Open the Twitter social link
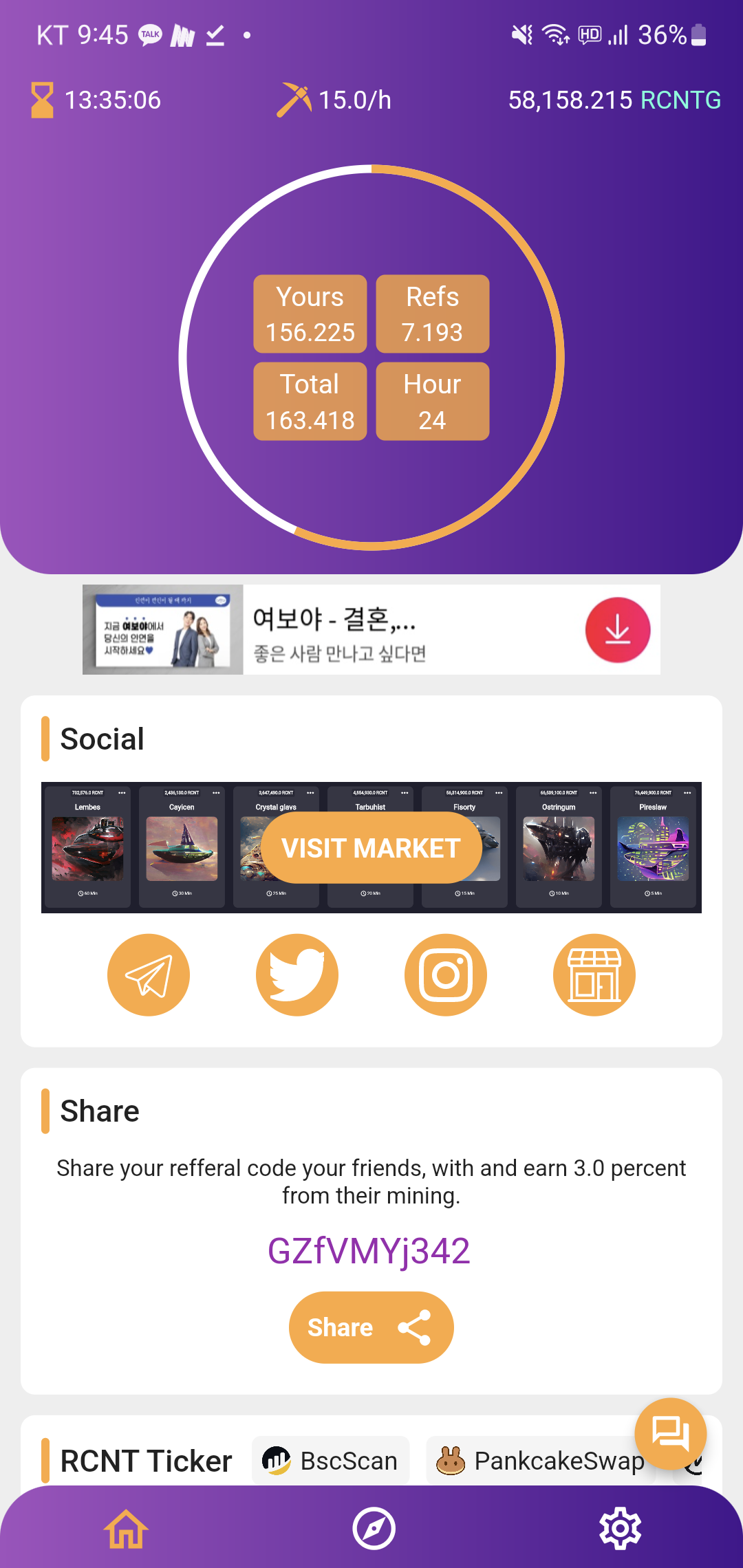 coord(297,974)
